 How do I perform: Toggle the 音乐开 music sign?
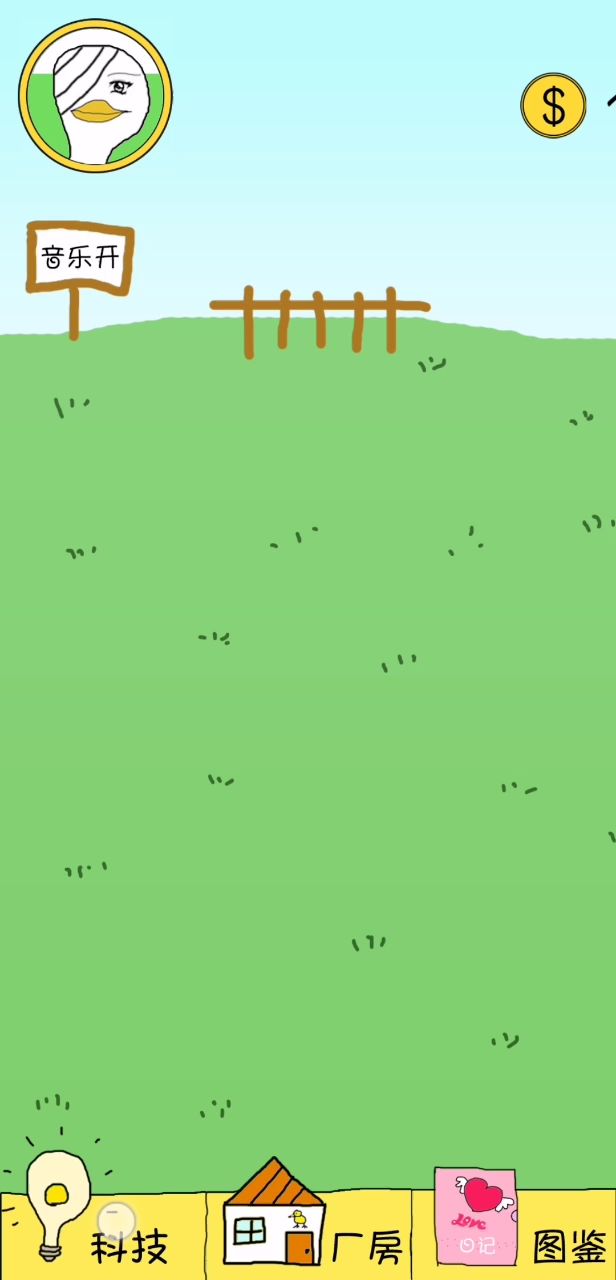80,258
